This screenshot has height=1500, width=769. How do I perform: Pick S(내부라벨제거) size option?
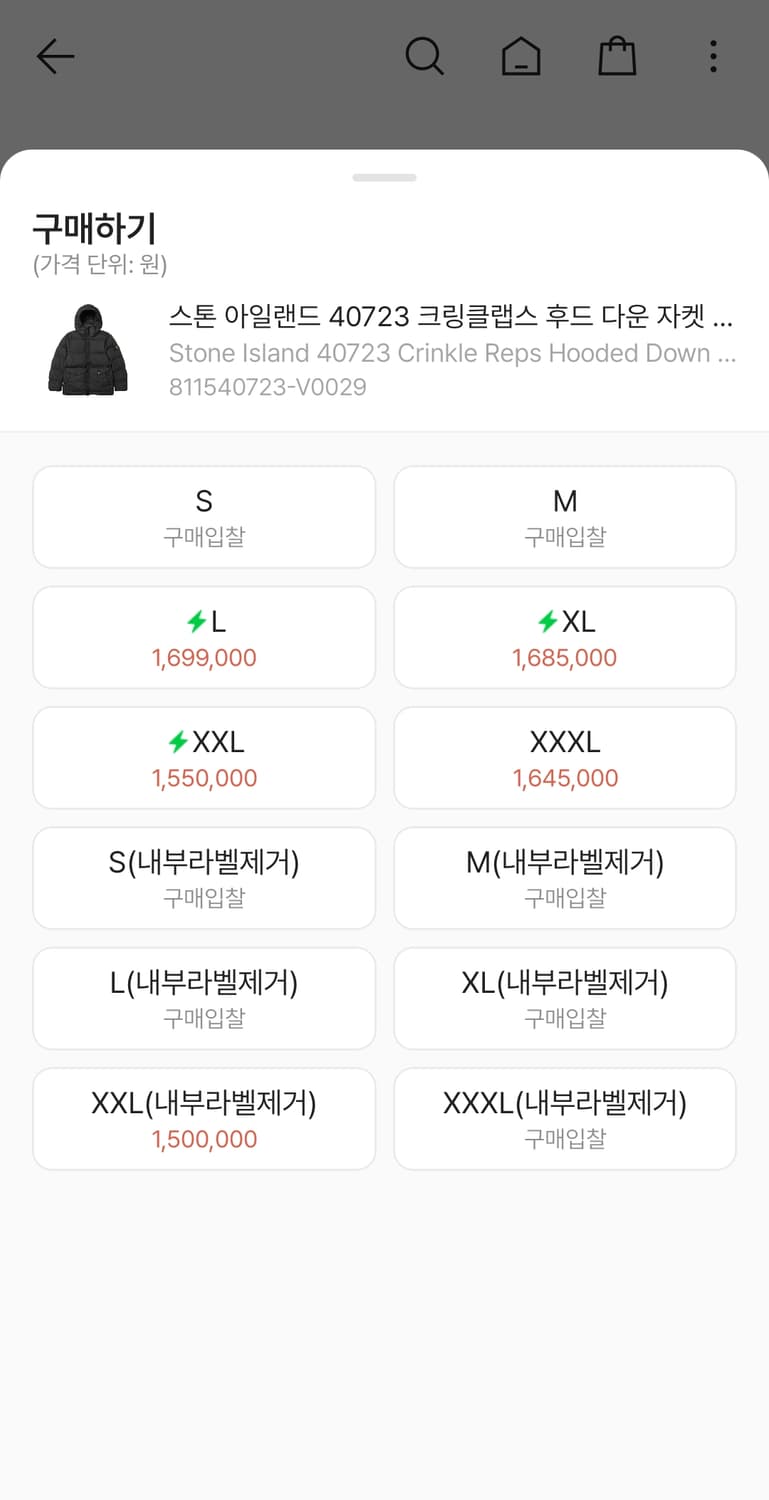coord(204,878)
